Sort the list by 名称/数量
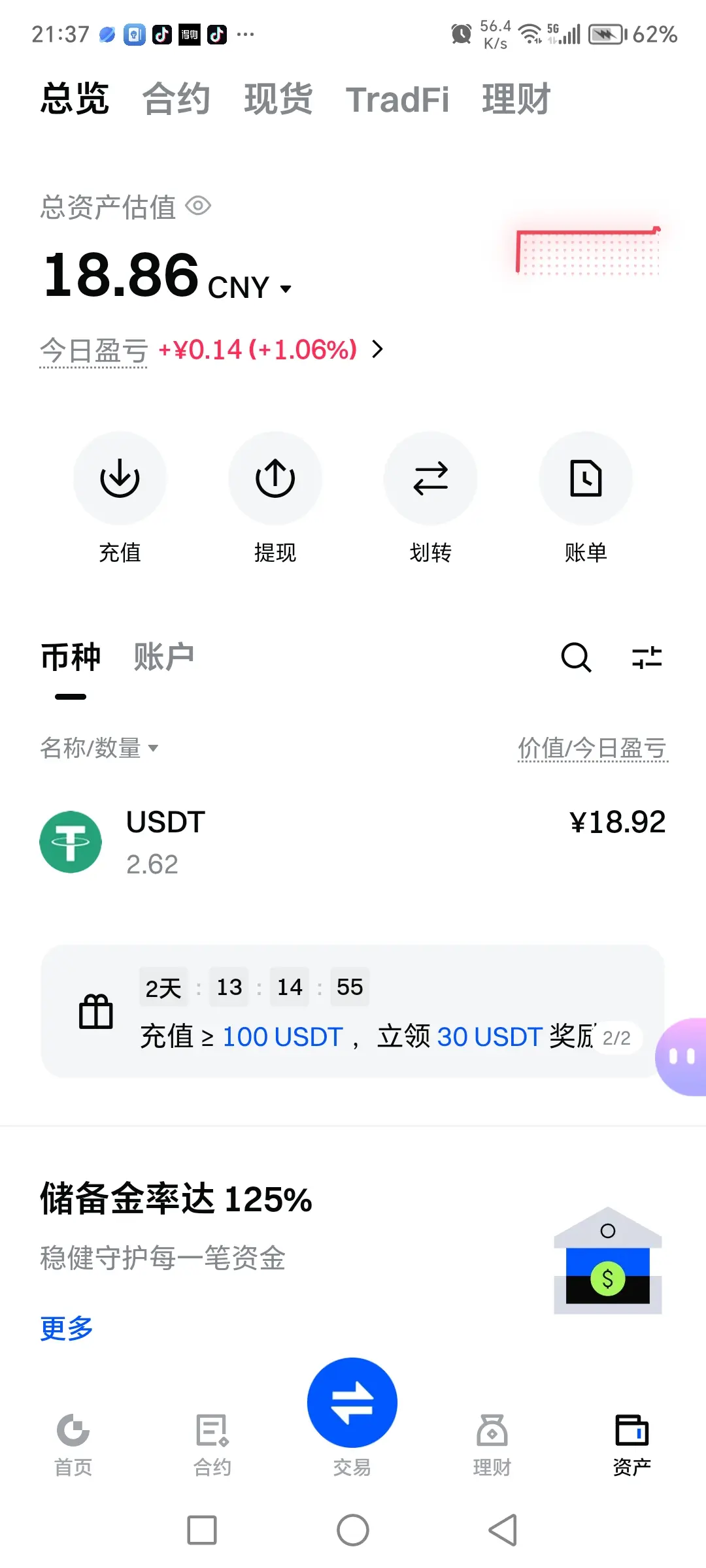This screenshot has height=1568, width=706. click(x=99, y=748)
